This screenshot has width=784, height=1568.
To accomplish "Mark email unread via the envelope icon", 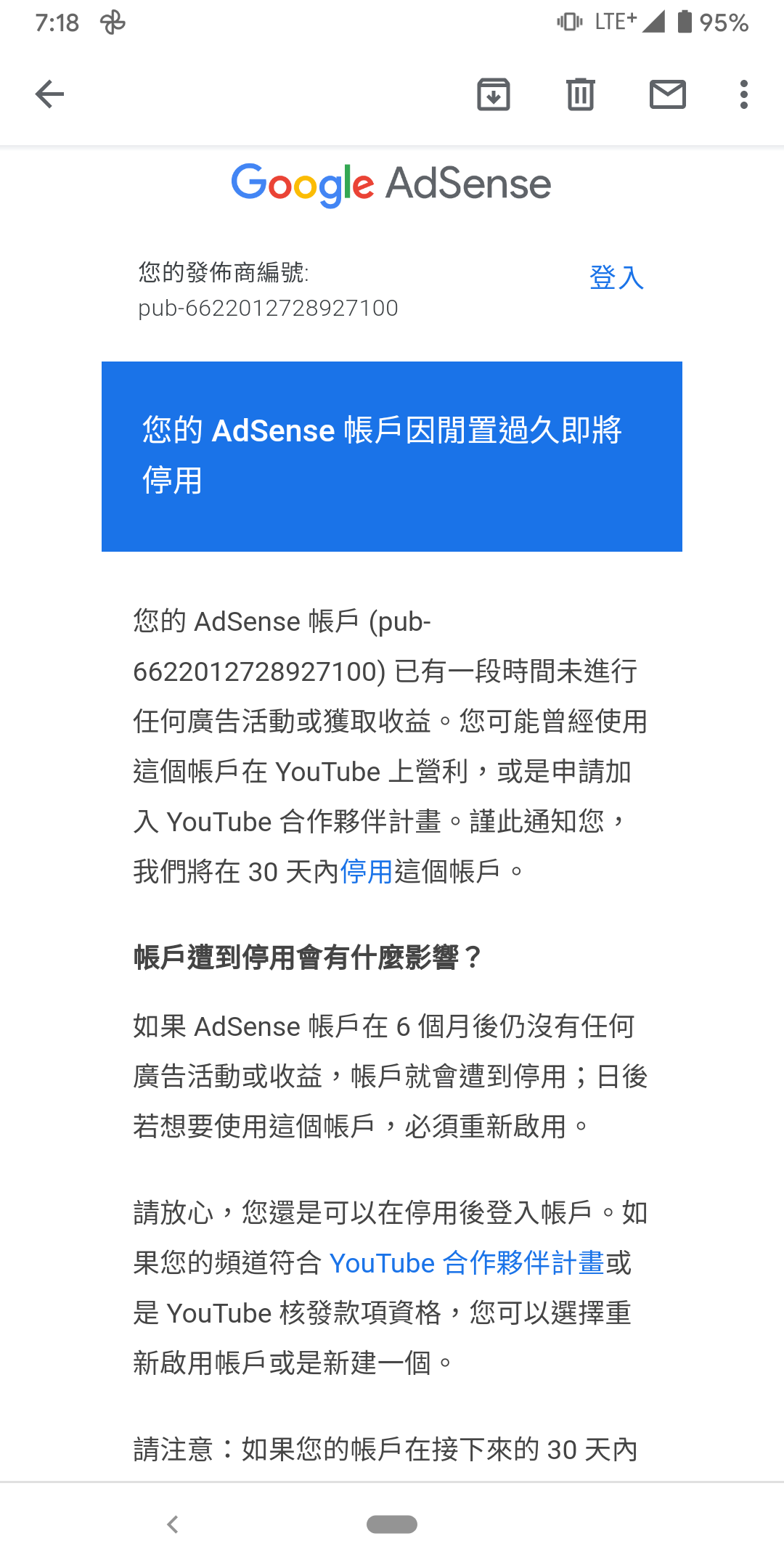I will click(668, 94).
